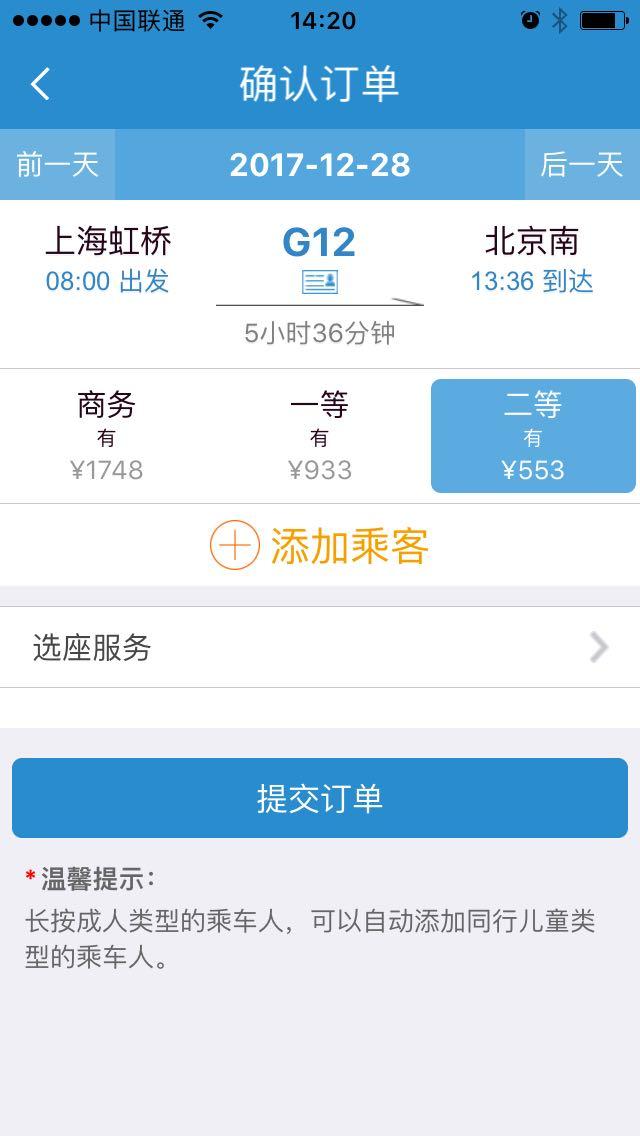Submit the order with 提交订单
Image resolution: width=640 pixels, height=1136 pixels.
(x=320, y=798)
